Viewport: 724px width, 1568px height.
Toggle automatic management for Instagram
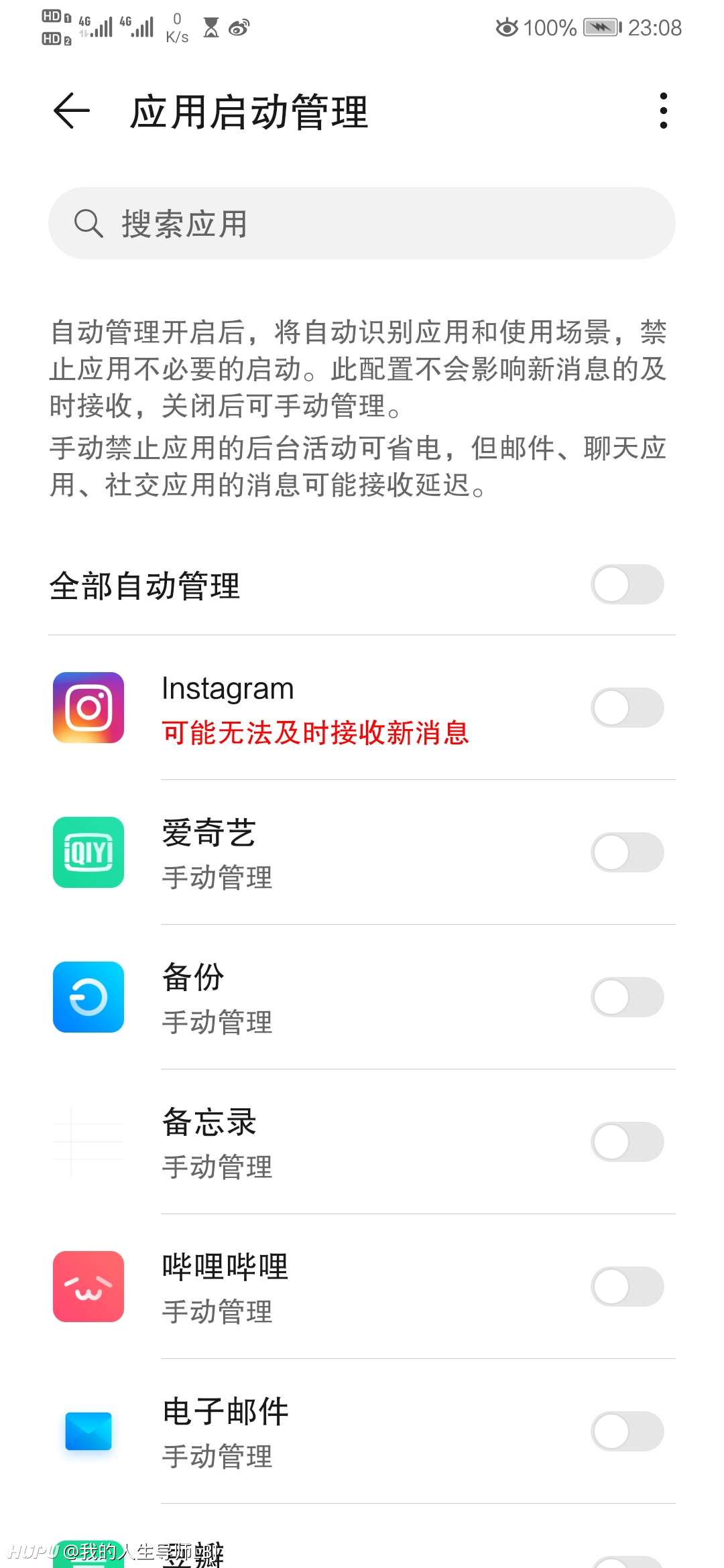tap(627, 708)
